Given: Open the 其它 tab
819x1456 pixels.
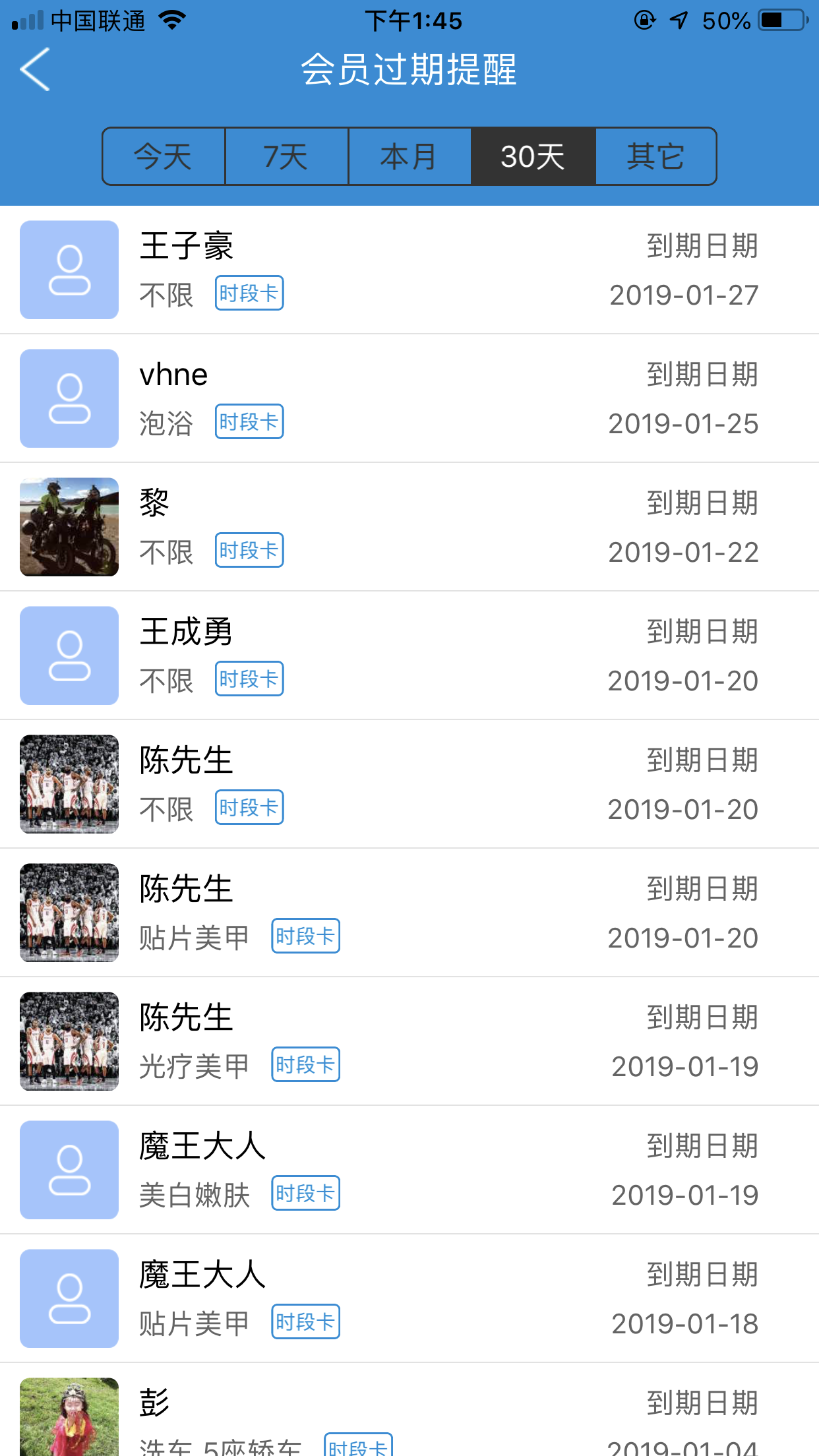Looking at the screenshot, I should click(x=655, y=156).
